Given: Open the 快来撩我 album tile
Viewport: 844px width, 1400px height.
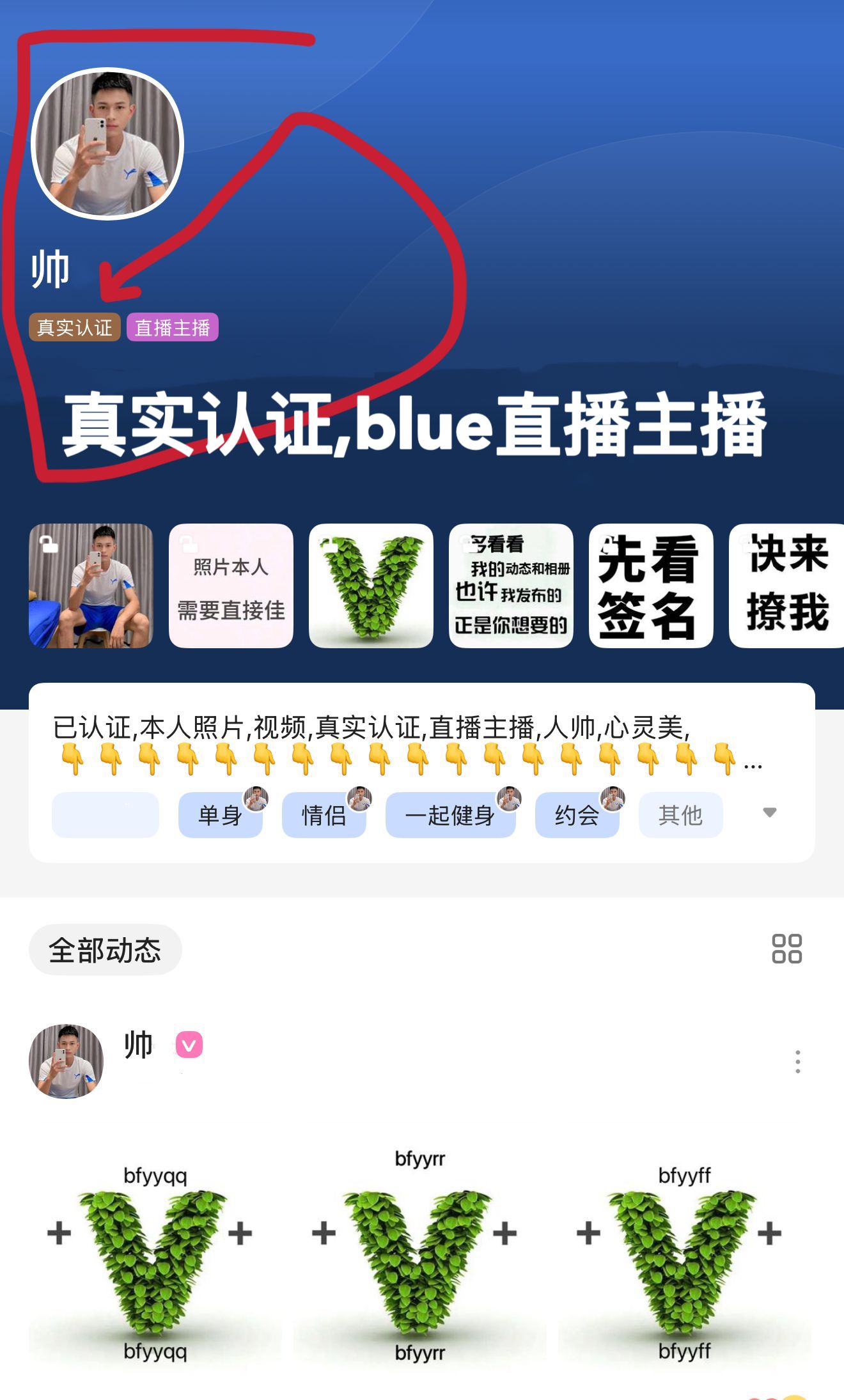Looking at the screenshot, I should click(786, 586).
